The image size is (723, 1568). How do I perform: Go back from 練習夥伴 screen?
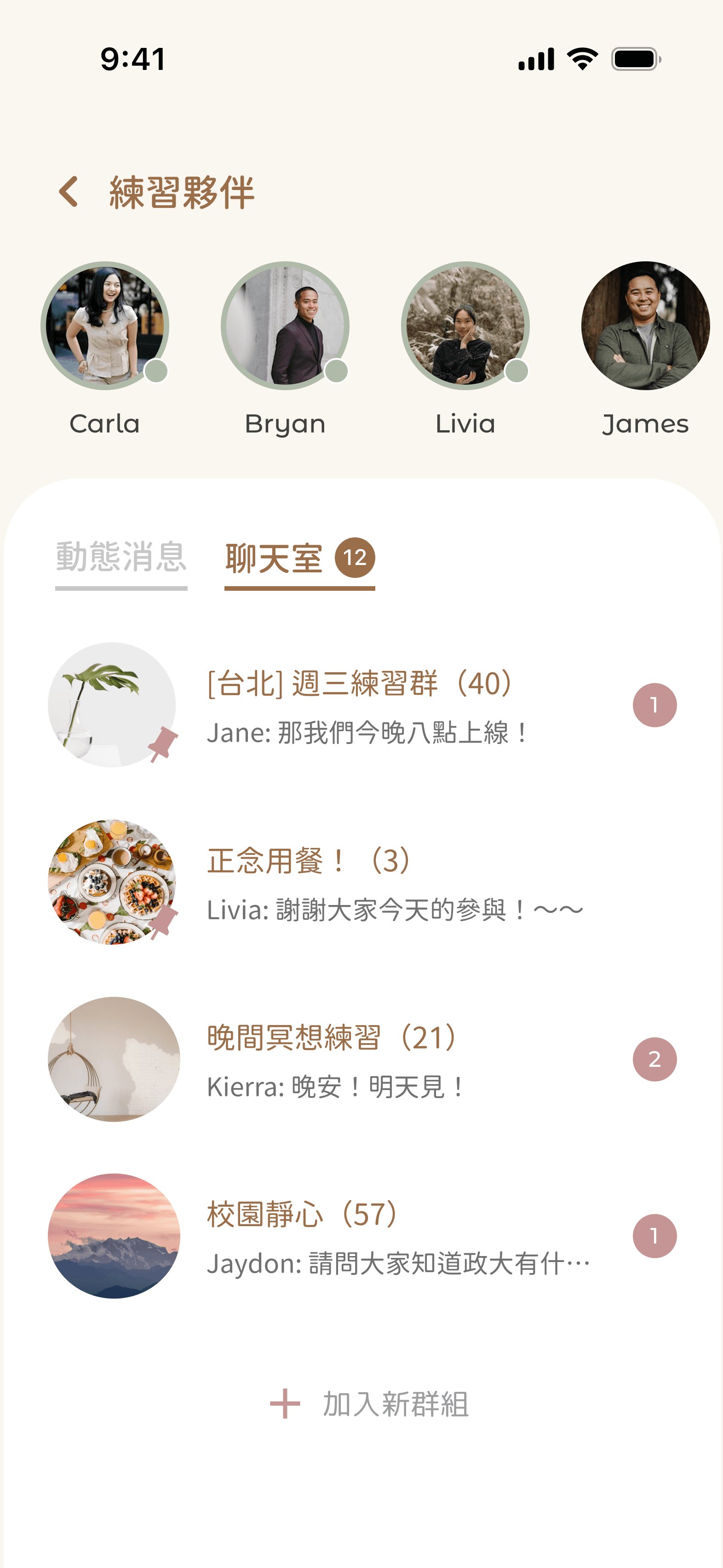pos(69,192)
